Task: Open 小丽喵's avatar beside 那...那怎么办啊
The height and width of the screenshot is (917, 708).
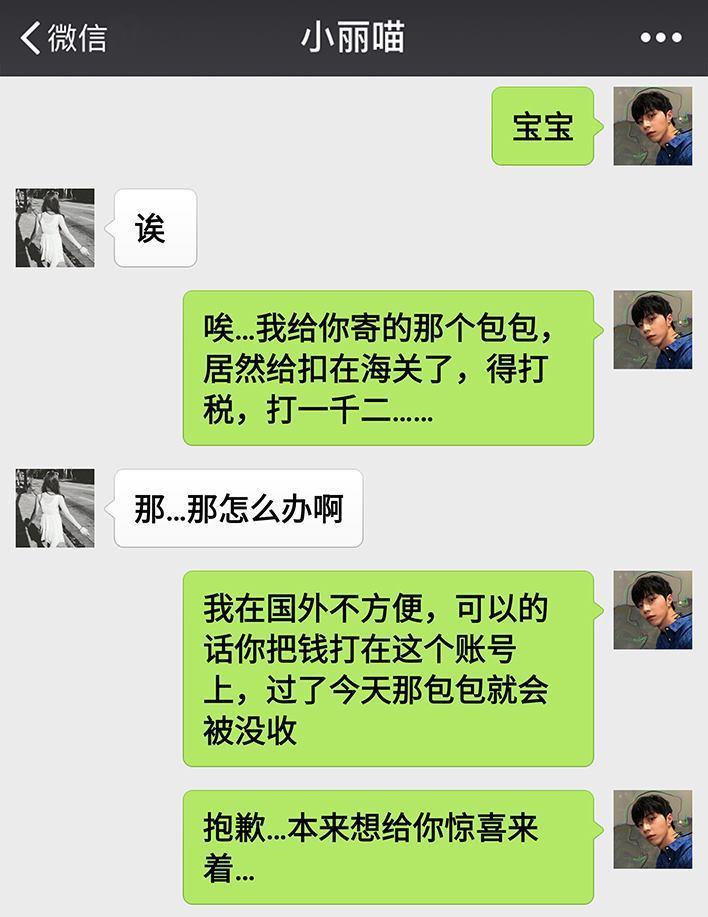Action: click(55, 508)
